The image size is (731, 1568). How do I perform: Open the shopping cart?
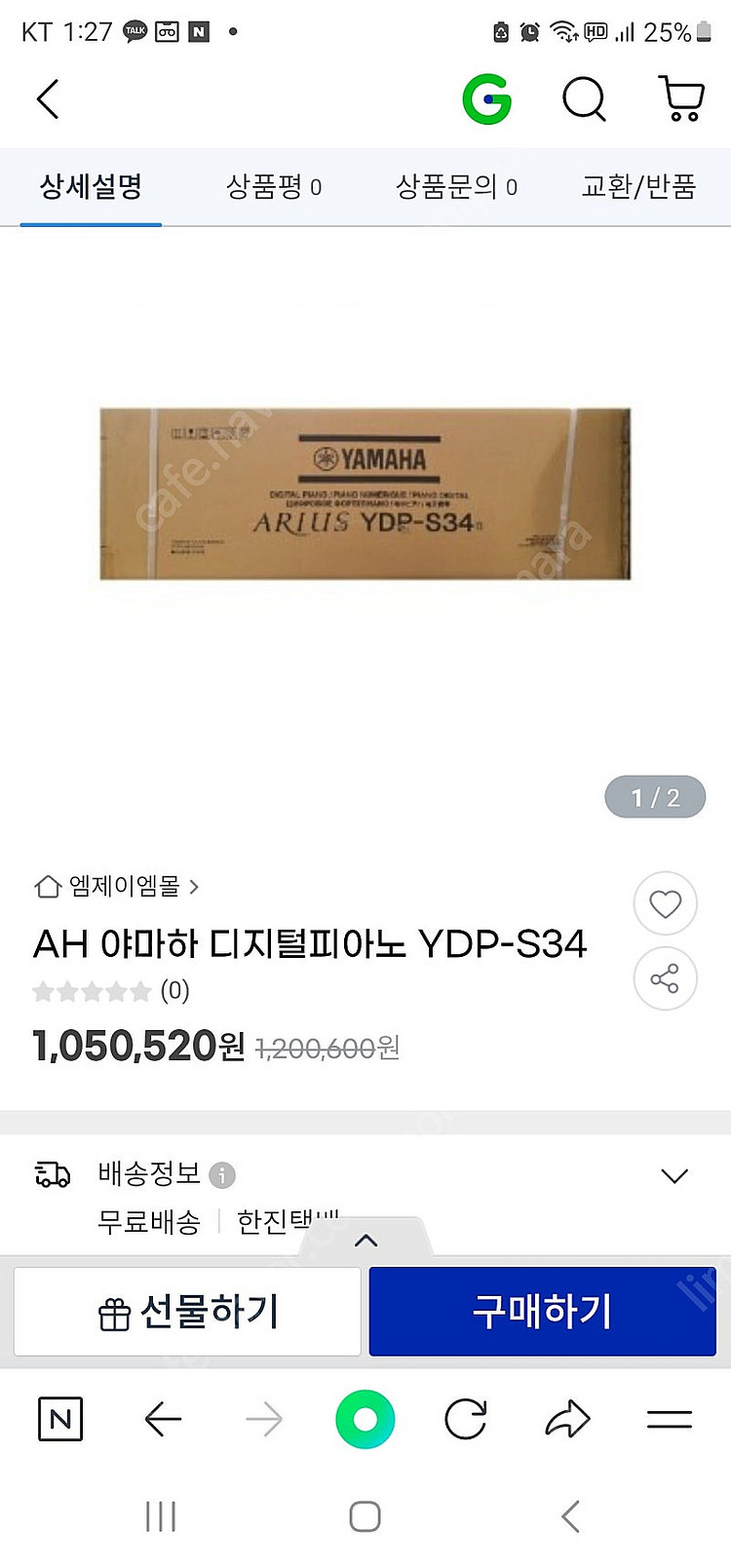point(682,99)
